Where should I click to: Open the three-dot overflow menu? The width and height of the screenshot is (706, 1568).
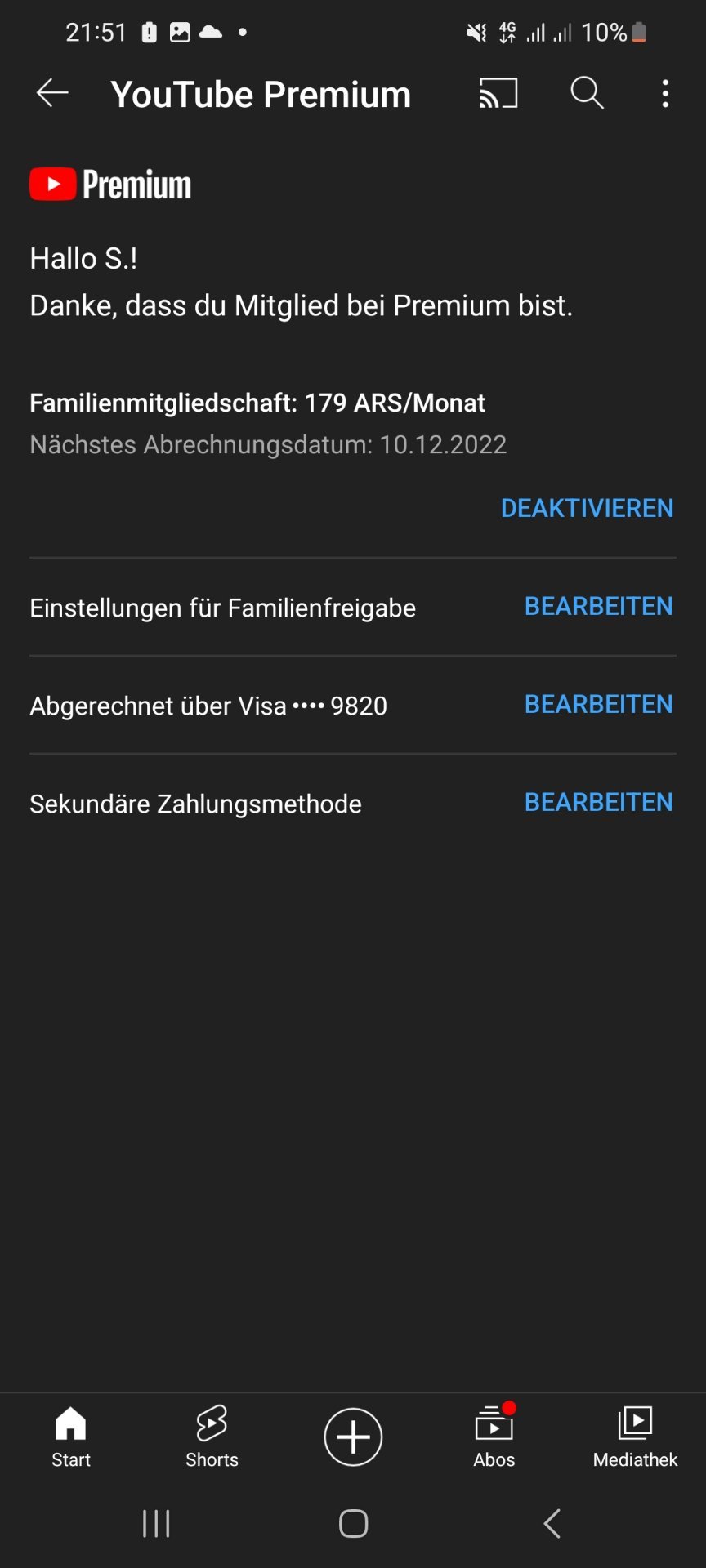tap(666, 93)
